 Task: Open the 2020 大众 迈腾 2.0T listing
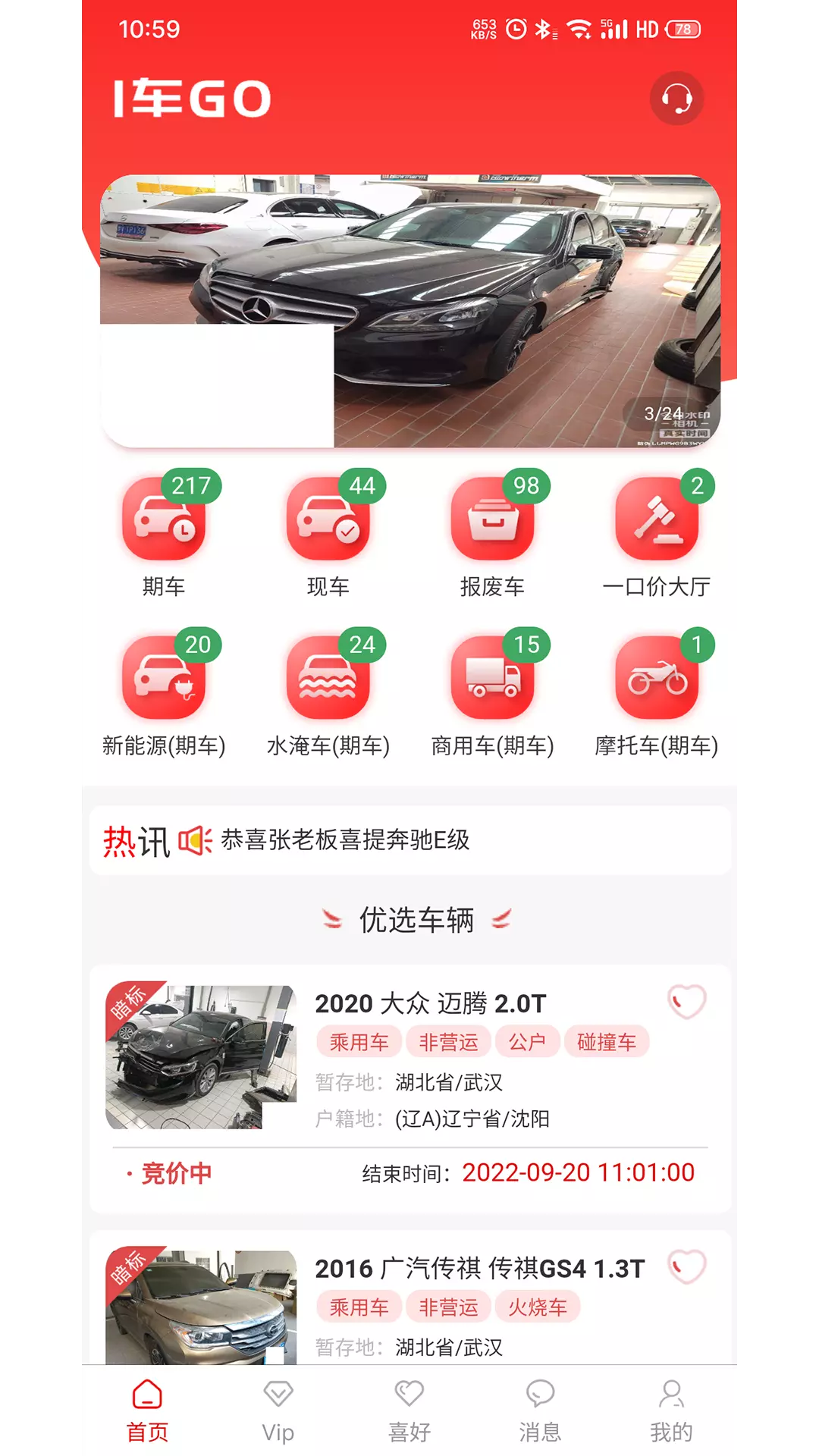(410, 1089)
